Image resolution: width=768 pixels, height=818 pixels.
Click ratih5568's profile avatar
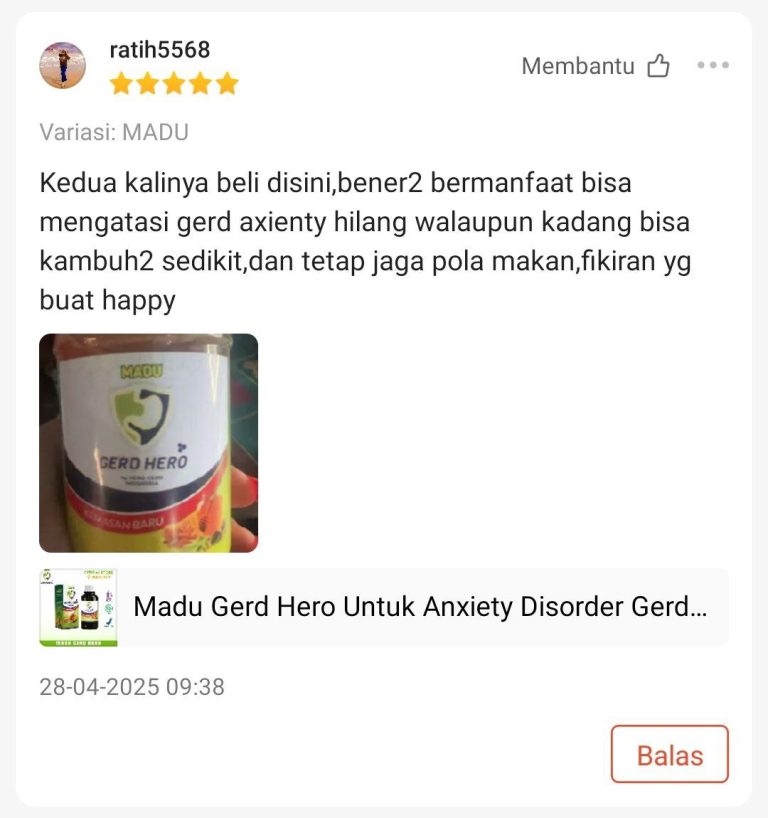tap(64, 64)
